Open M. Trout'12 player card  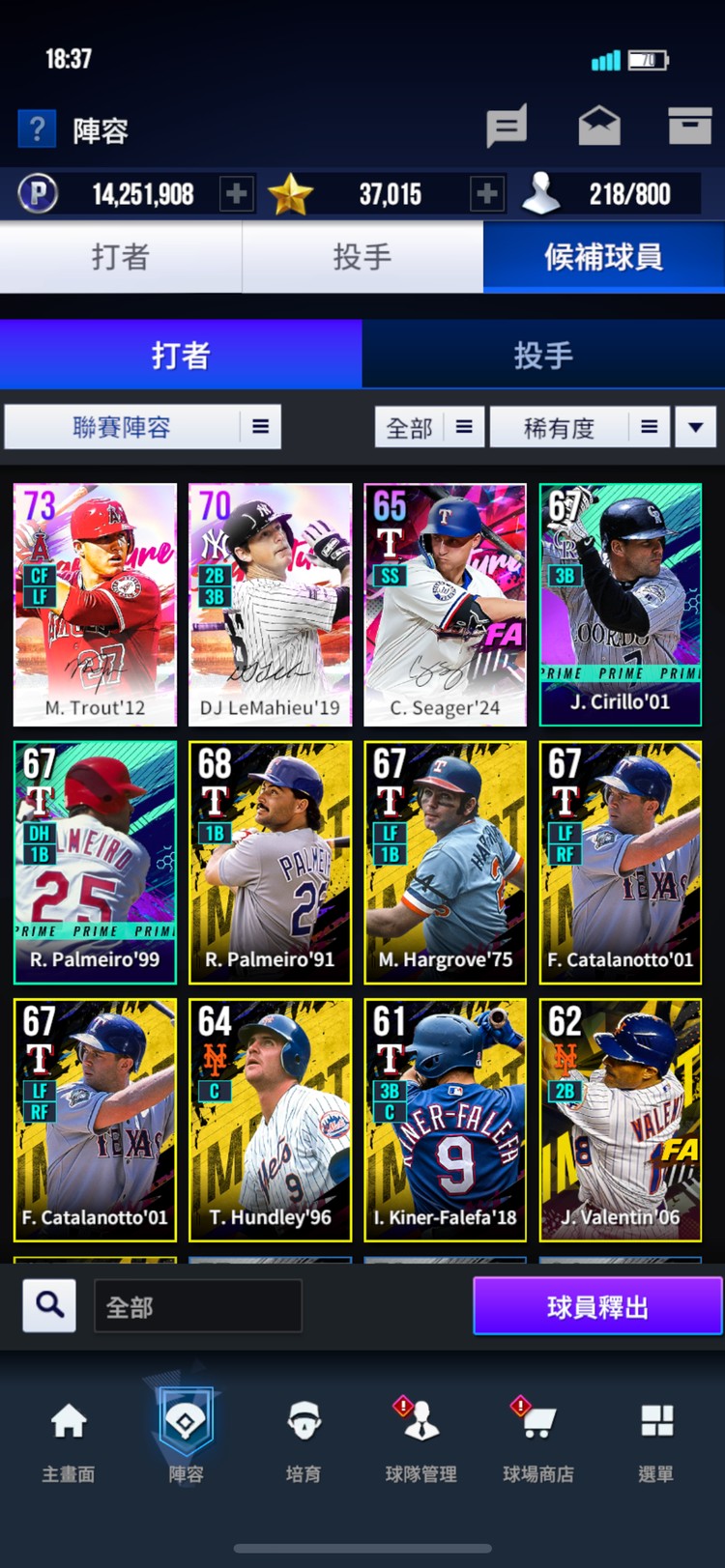pos(95,604)
